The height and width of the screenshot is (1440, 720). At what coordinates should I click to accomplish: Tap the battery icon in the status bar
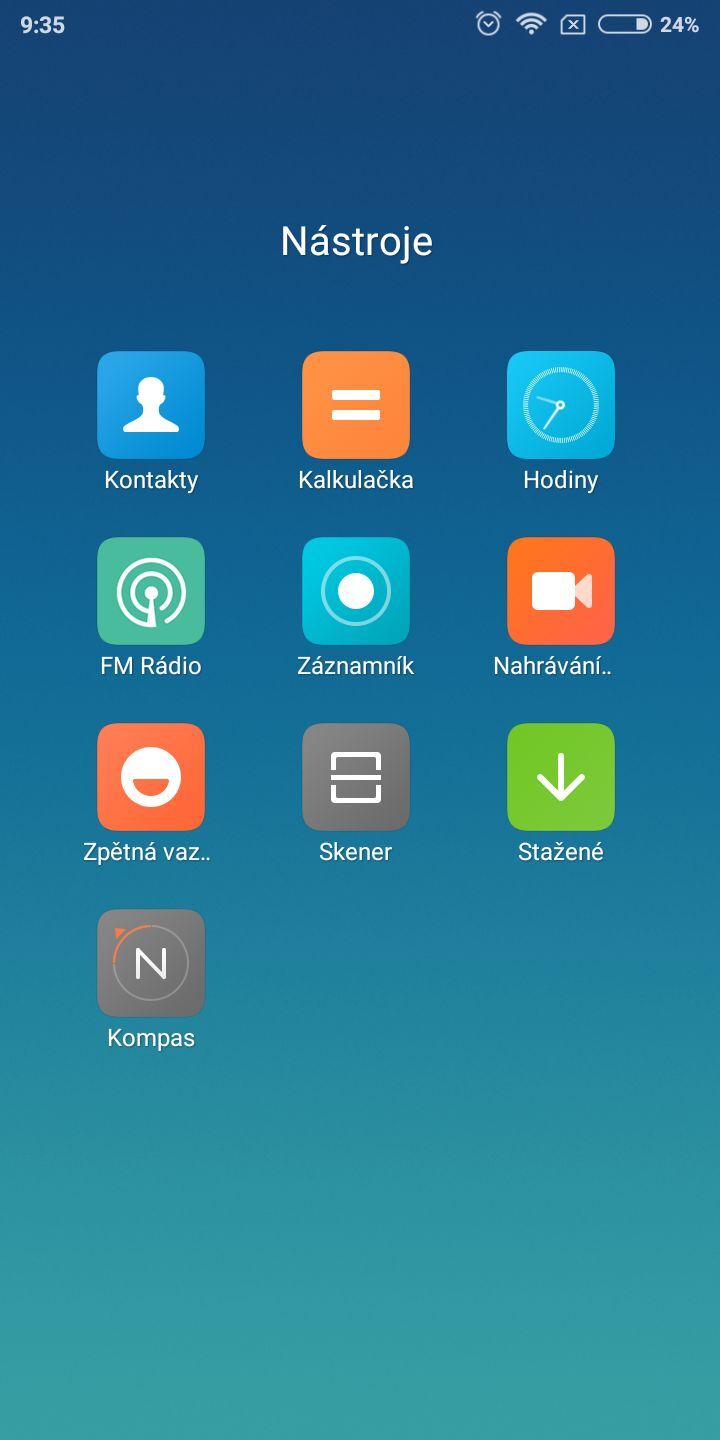pos(623,24)
